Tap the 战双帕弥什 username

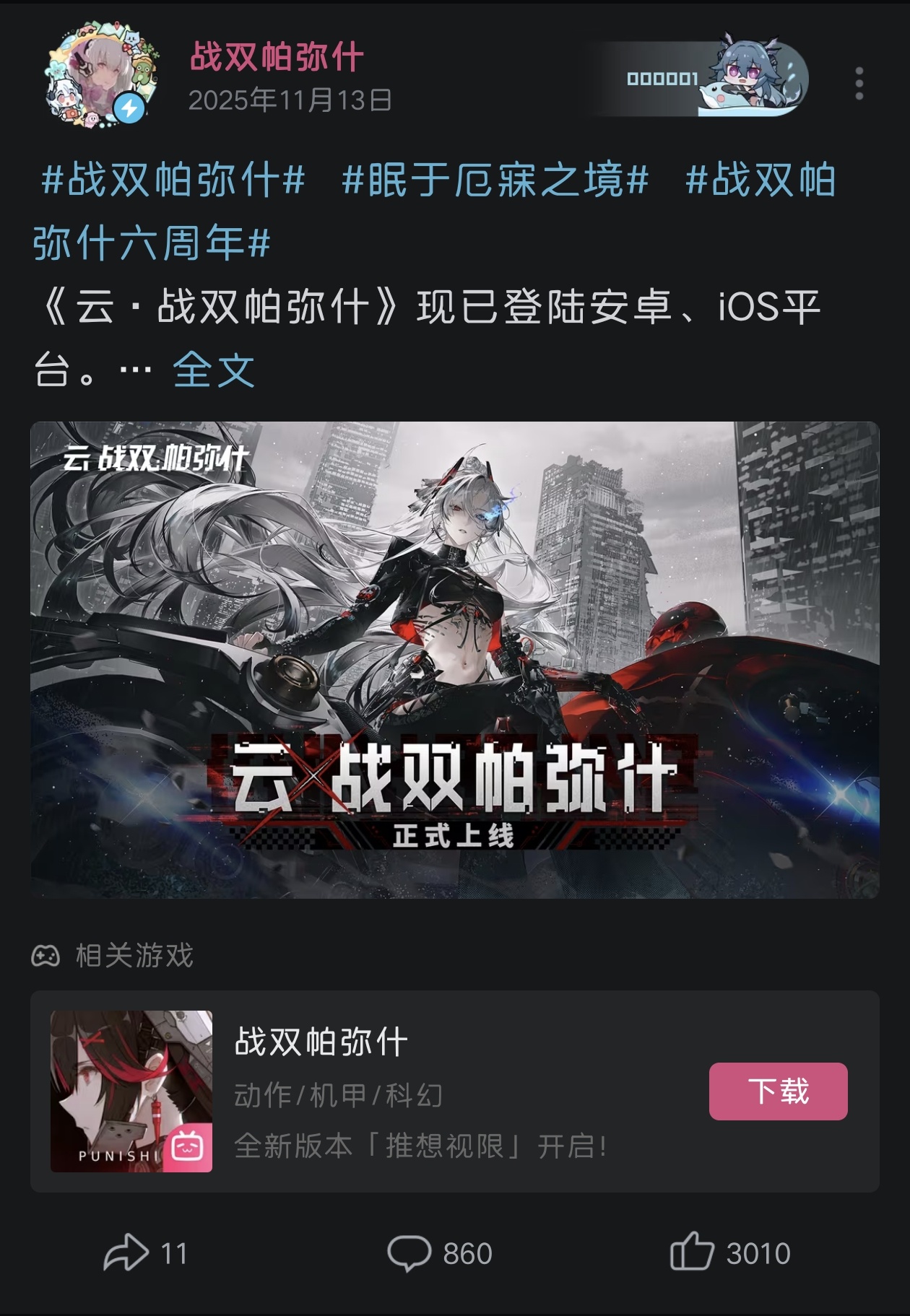277,56
